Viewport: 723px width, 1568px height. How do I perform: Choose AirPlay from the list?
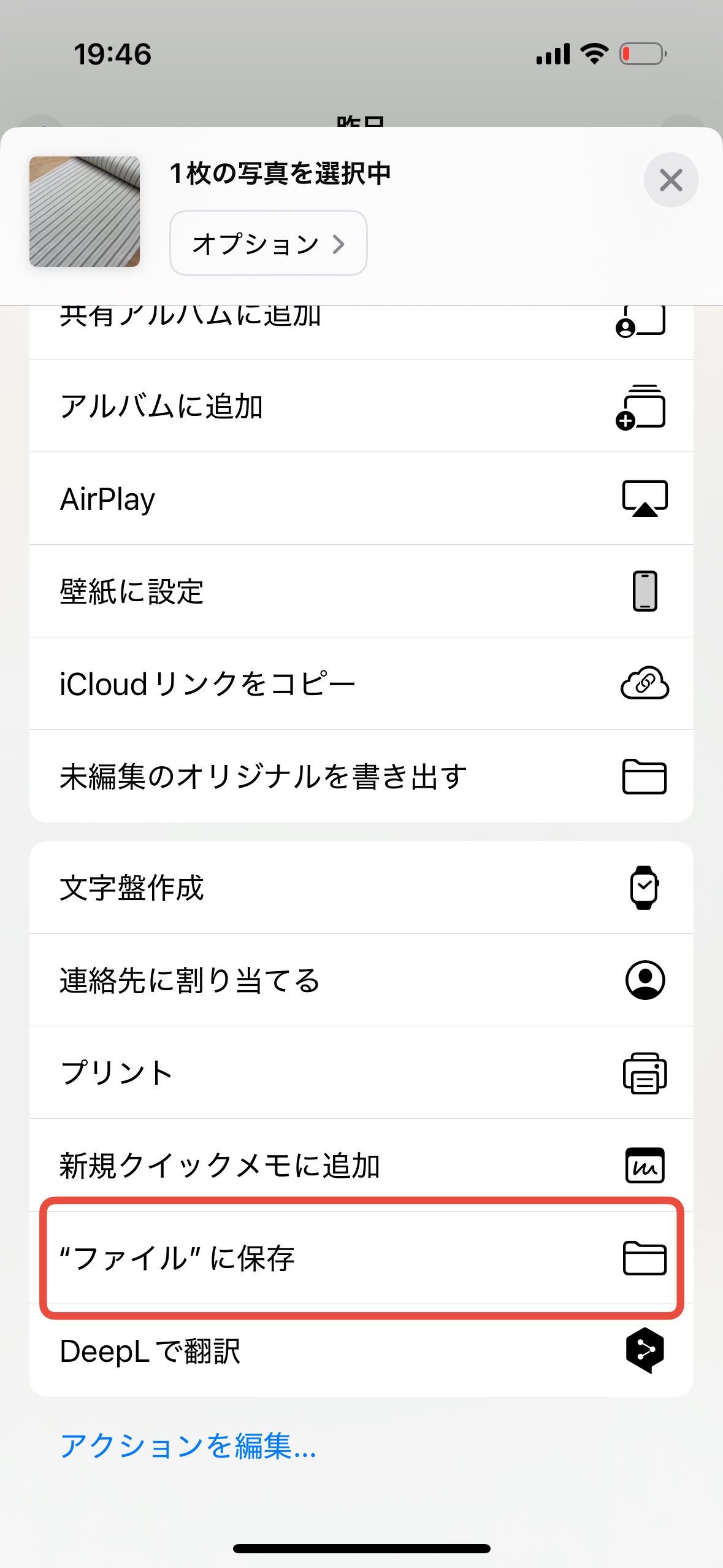(x=361, y=499)
